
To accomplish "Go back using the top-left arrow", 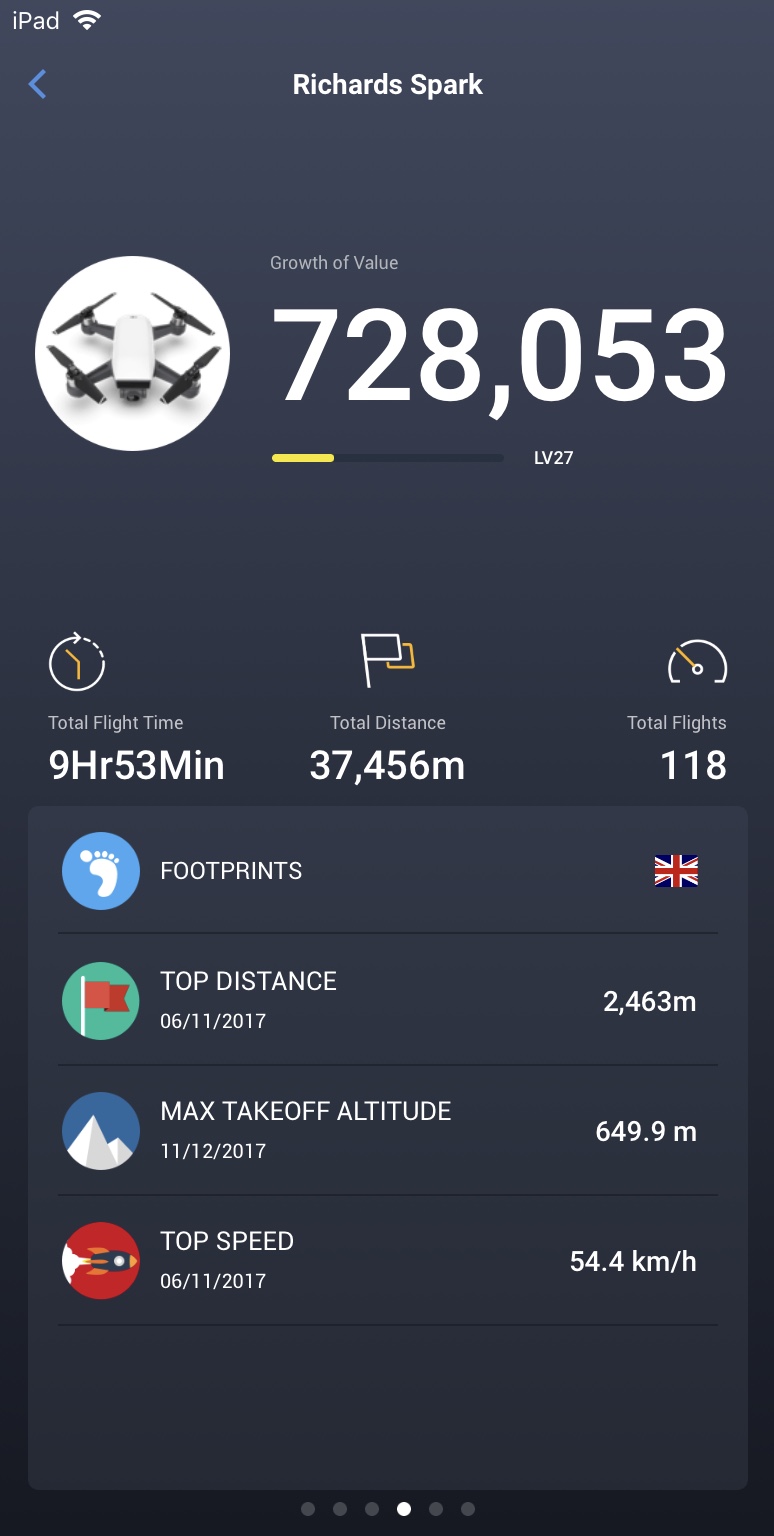I will pyautogui.click(x=38, y=85).
